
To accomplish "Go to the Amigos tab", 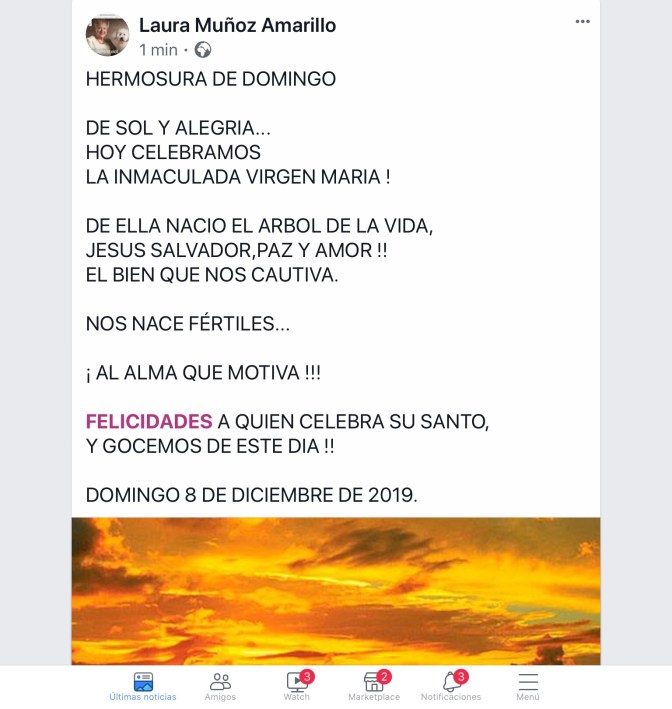I will tap(220, 686).
